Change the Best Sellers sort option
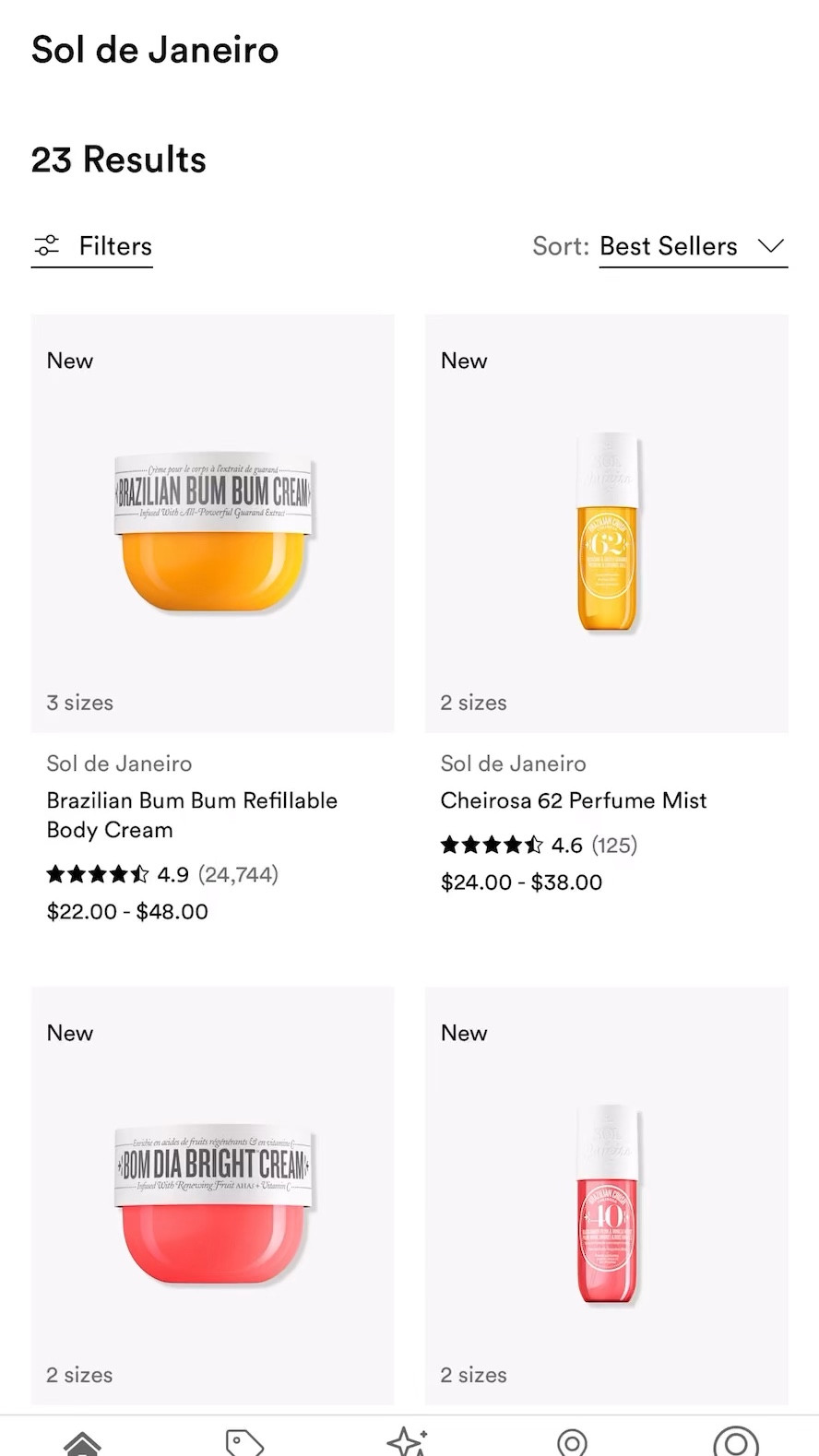The image size is (819, 1456). (669, 245)
